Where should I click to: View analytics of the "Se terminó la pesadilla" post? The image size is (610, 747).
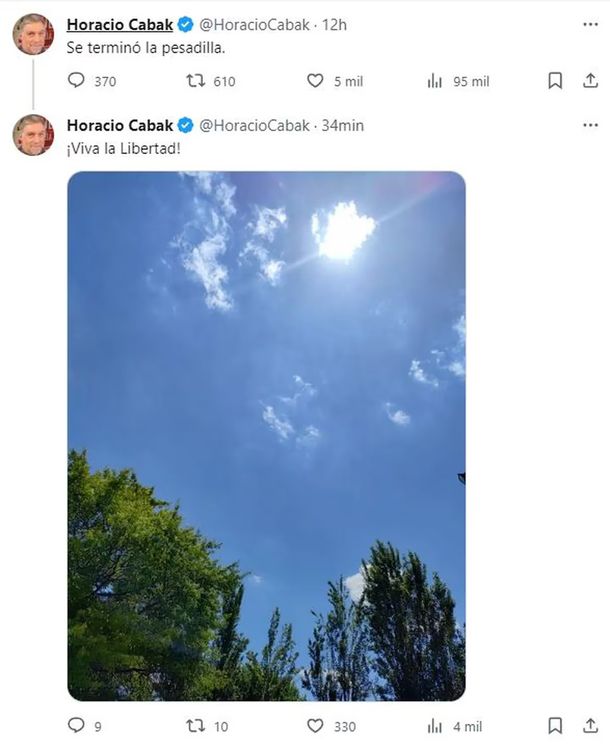435,81
